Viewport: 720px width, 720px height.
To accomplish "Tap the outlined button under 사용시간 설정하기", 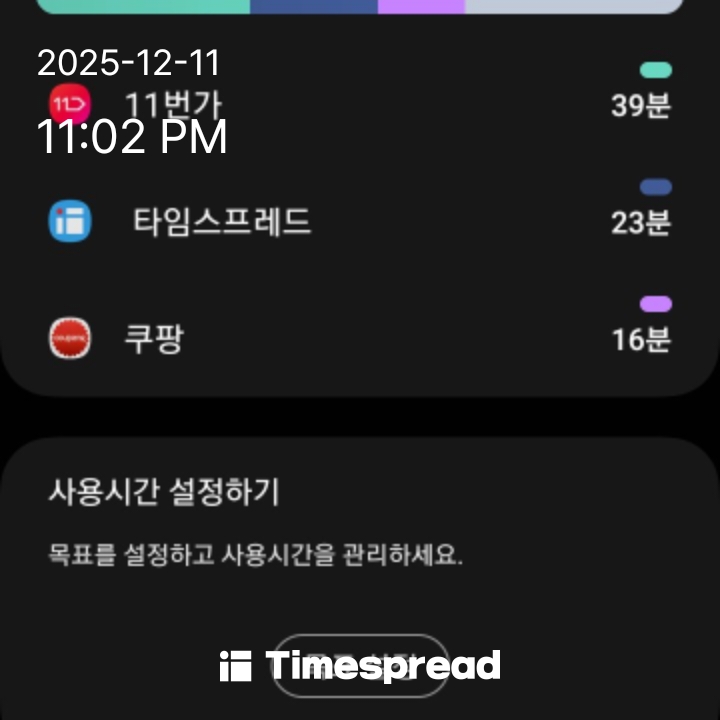I will (360, 665).
